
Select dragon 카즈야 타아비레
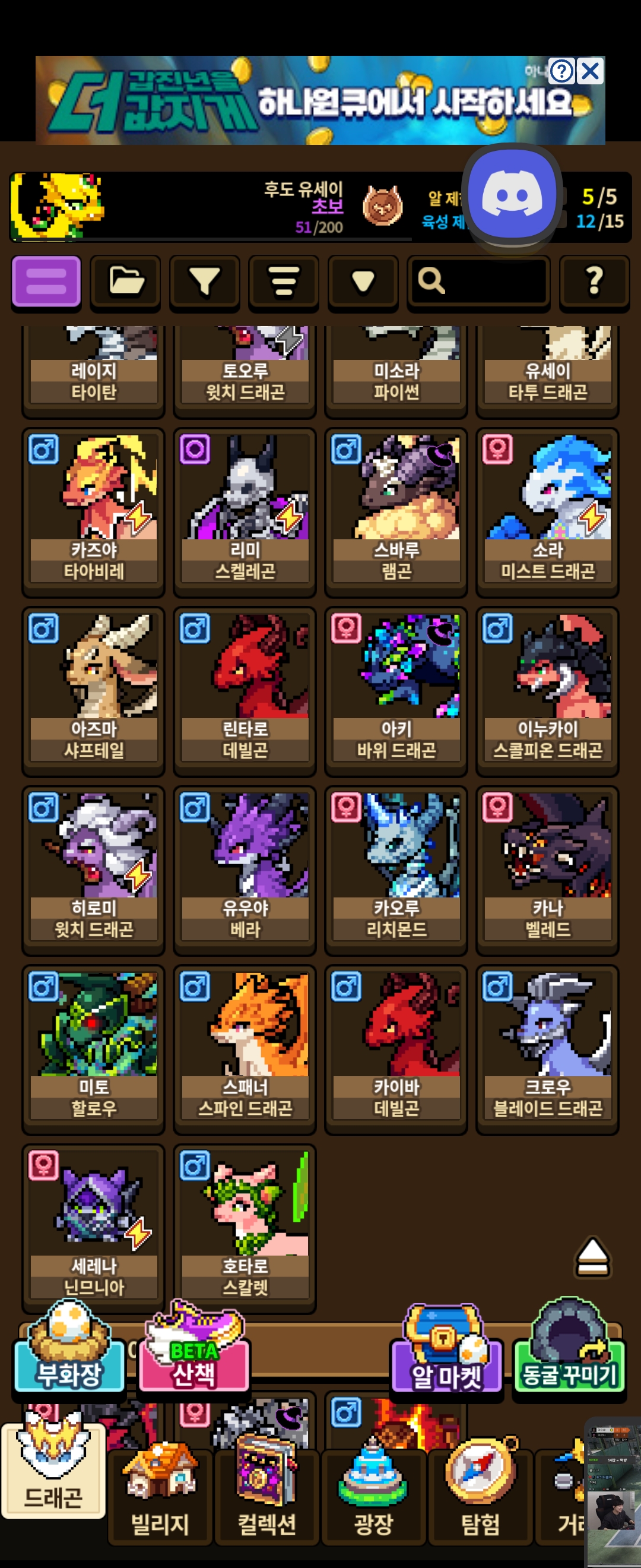tap(94, 512)
